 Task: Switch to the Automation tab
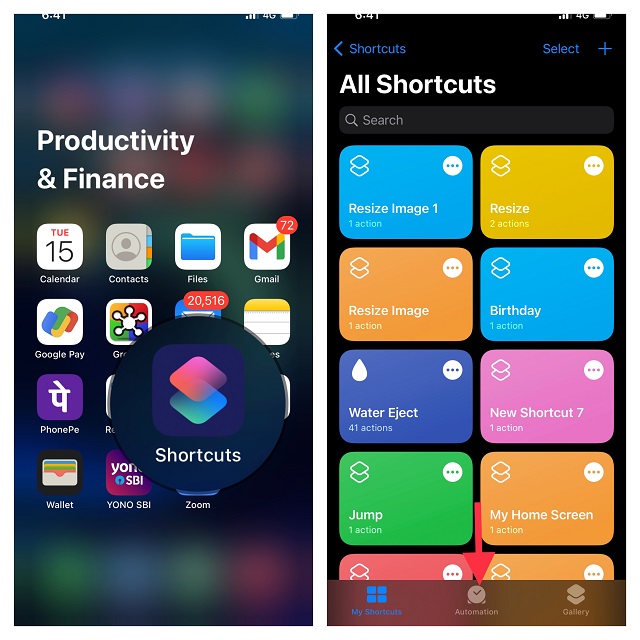click(476, 600)
